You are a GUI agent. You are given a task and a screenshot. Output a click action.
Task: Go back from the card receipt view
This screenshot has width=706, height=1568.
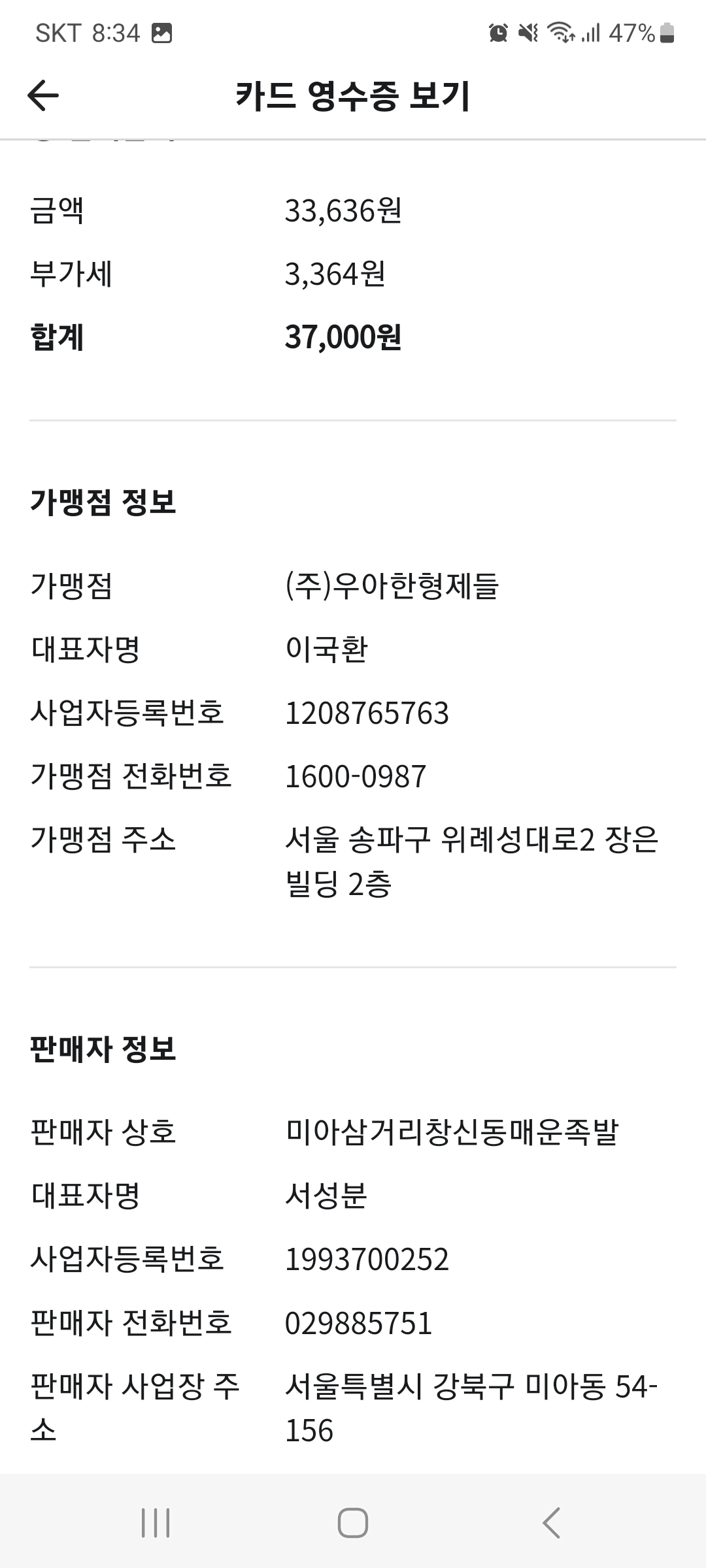[43, 96]
